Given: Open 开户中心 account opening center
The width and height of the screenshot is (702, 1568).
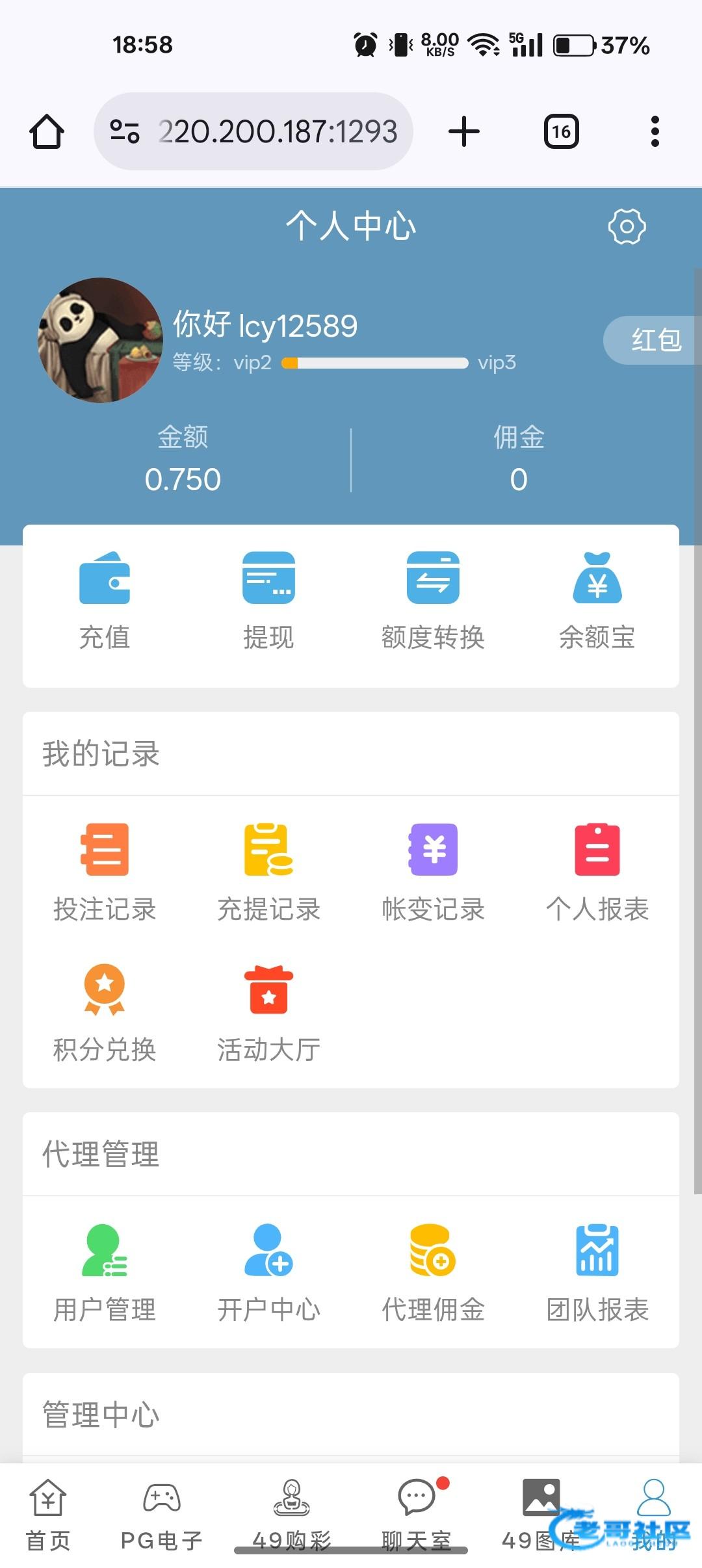Looking at the screenshot, I should [268, 1272].
